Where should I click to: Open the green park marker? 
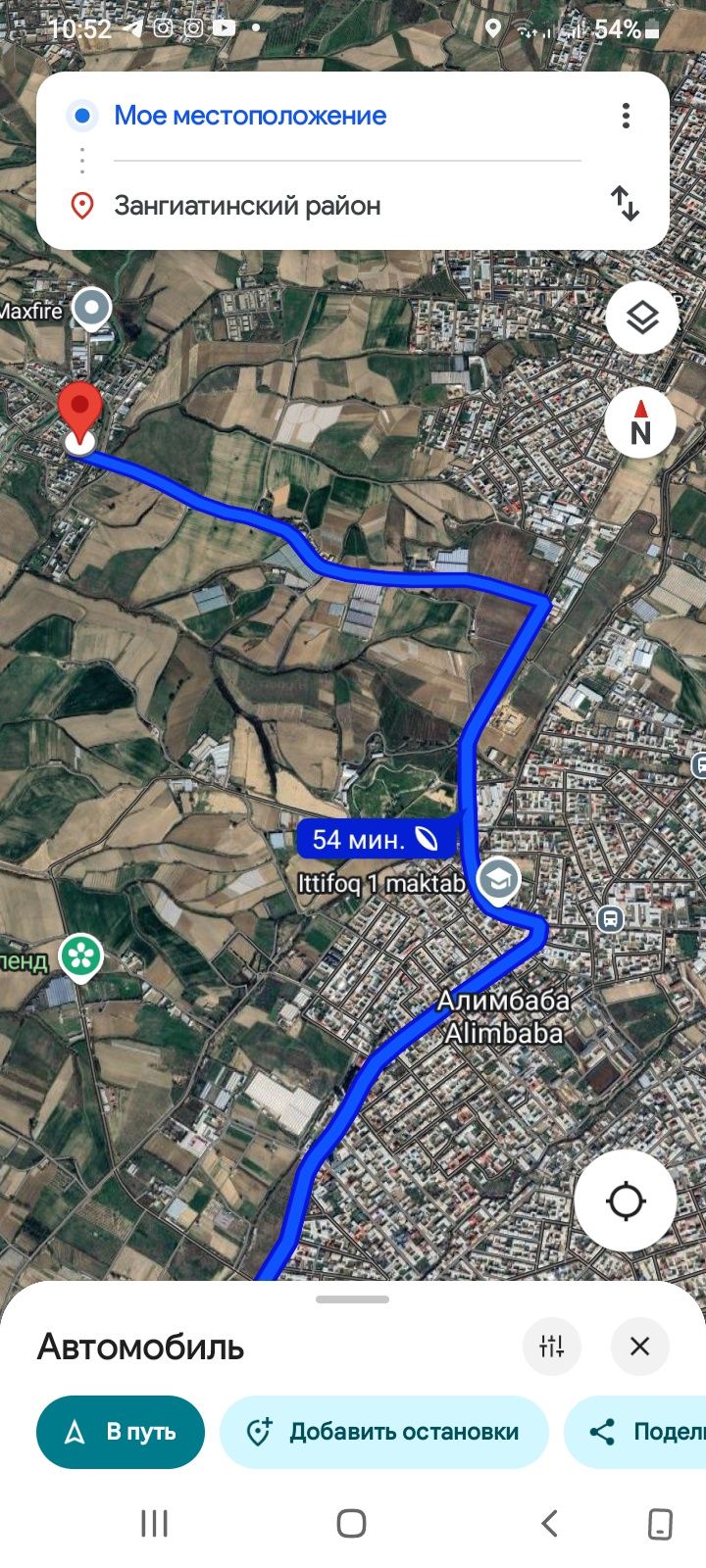point(80,956)
